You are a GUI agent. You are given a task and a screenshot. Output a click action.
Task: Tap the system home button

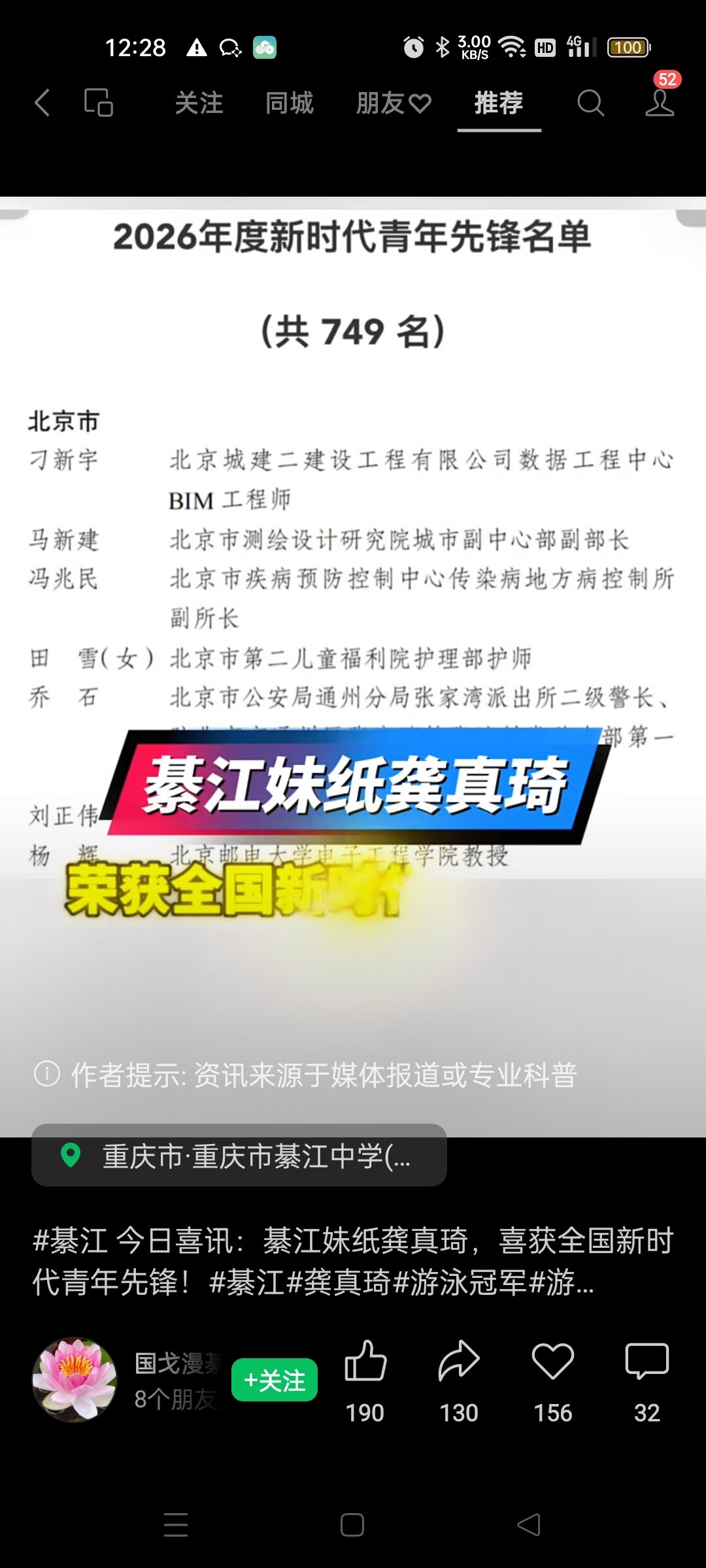352,1525
